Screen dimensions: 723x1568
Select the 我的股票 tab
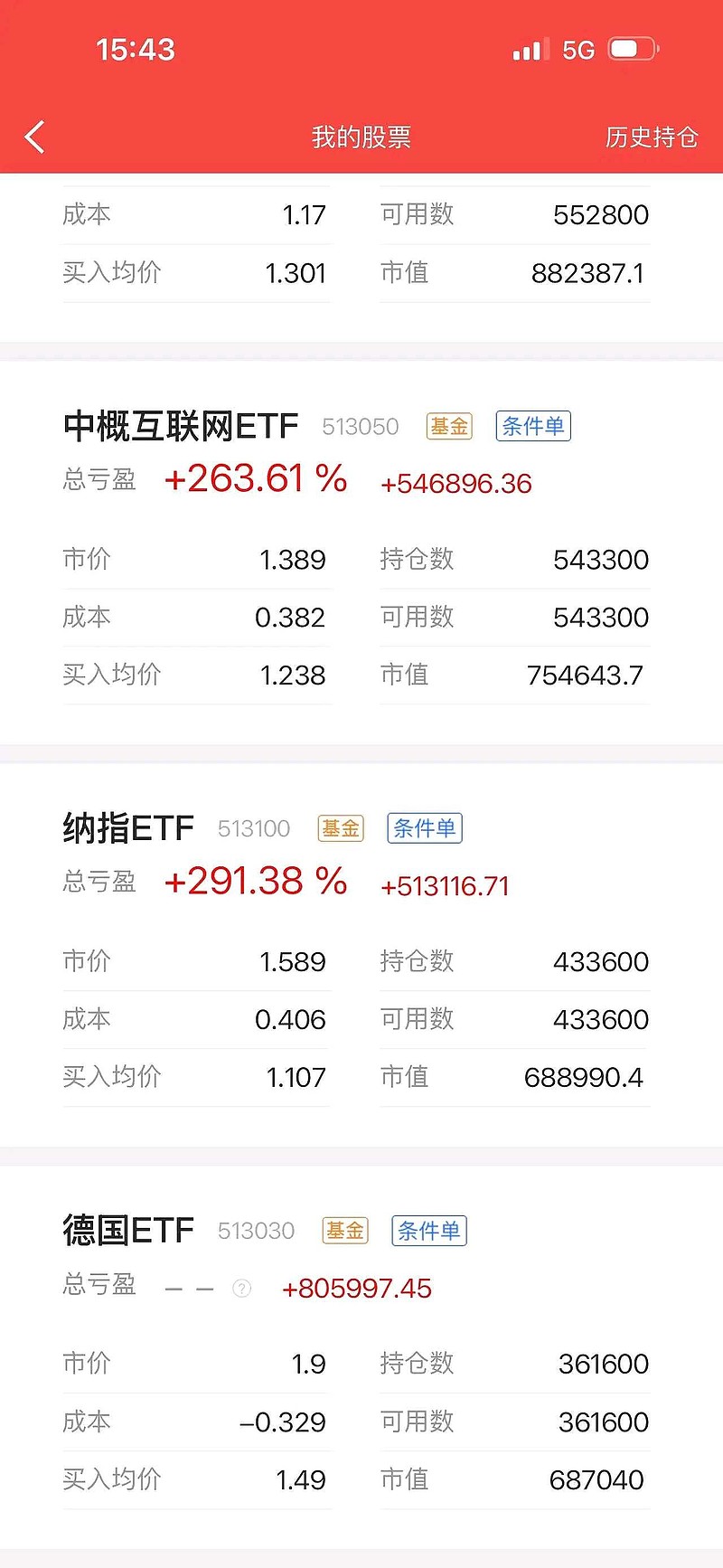361,137
